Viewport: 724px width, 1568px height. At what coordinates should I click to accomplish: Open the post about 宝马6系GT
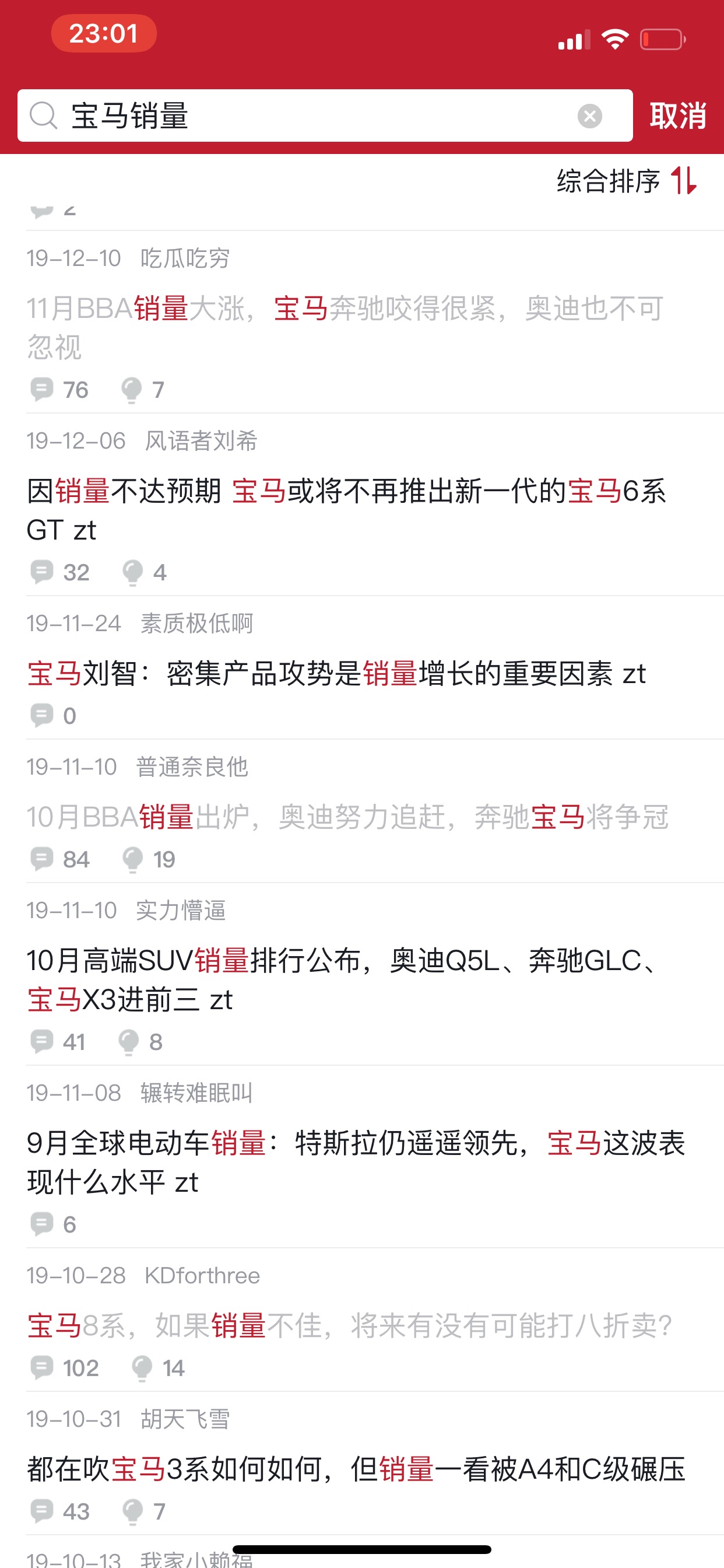click(x=346, y=510)
